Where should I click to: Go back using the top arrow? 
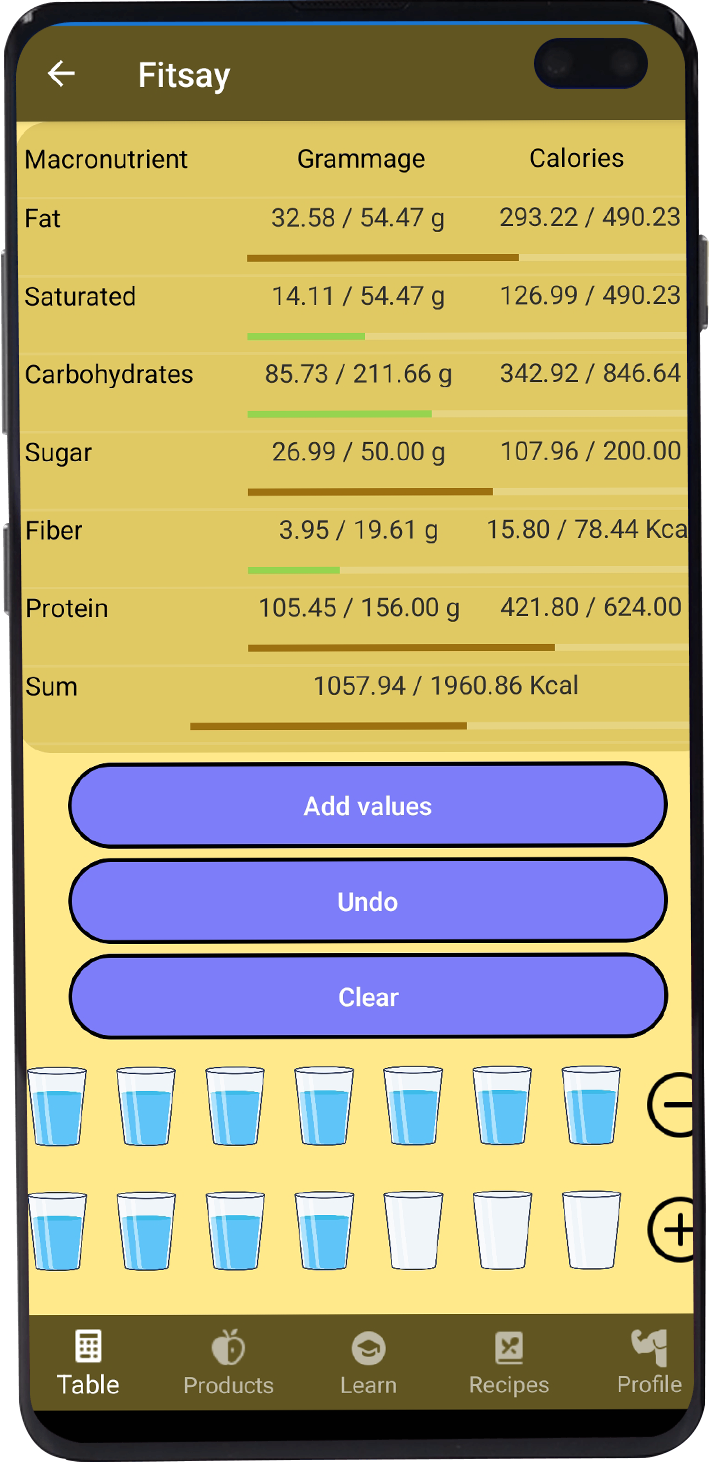pyautogui.click(x=62, y=74)
